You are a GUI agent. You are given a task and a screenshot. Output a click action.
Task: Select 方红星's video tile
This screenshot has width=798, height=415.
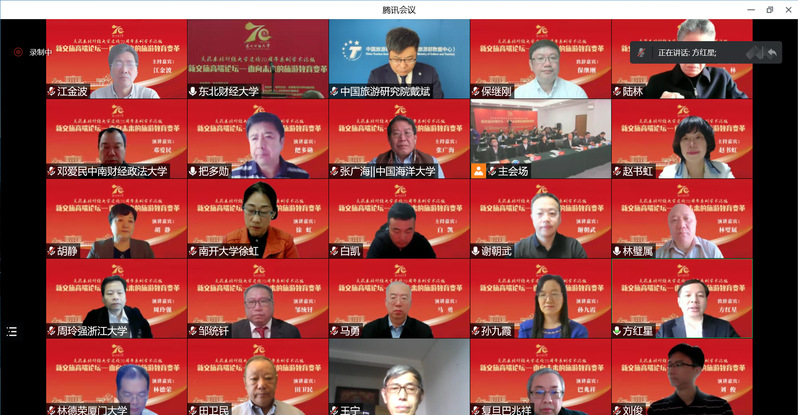[681, 297]
